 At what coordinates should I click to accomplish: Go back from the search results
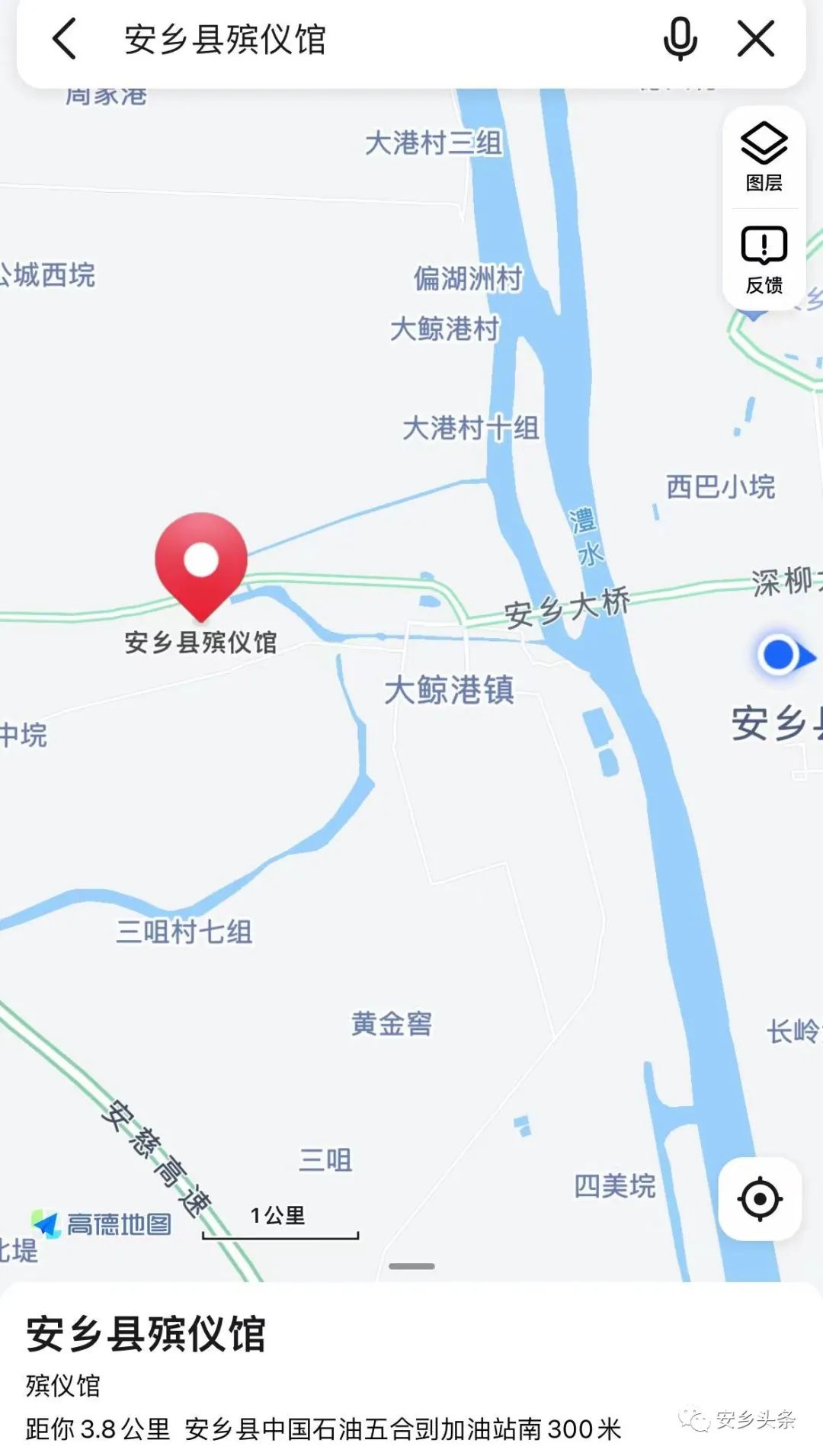click(x=65, y=40)
